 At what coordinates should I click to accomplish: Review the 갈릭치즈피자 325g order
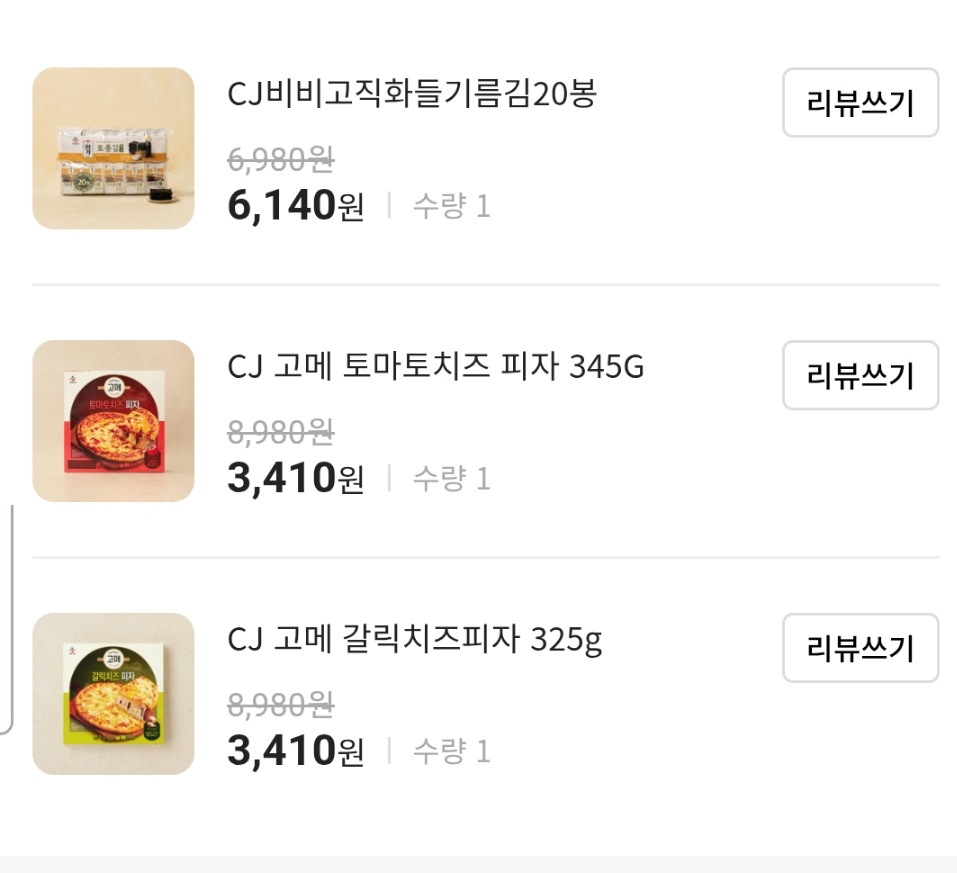(860, 648)
